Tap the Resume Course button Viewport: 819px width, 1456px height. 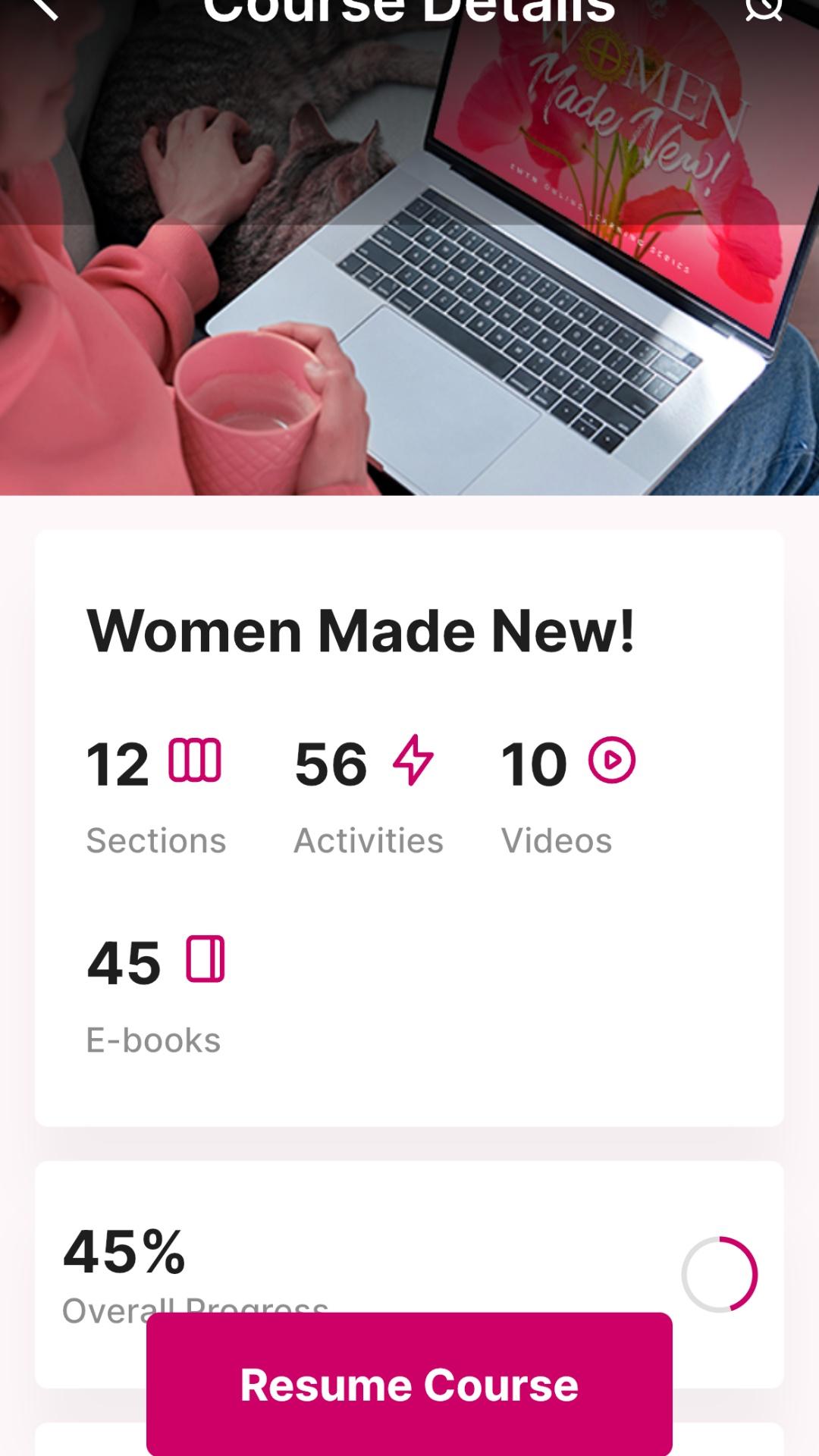[409, 1384]
